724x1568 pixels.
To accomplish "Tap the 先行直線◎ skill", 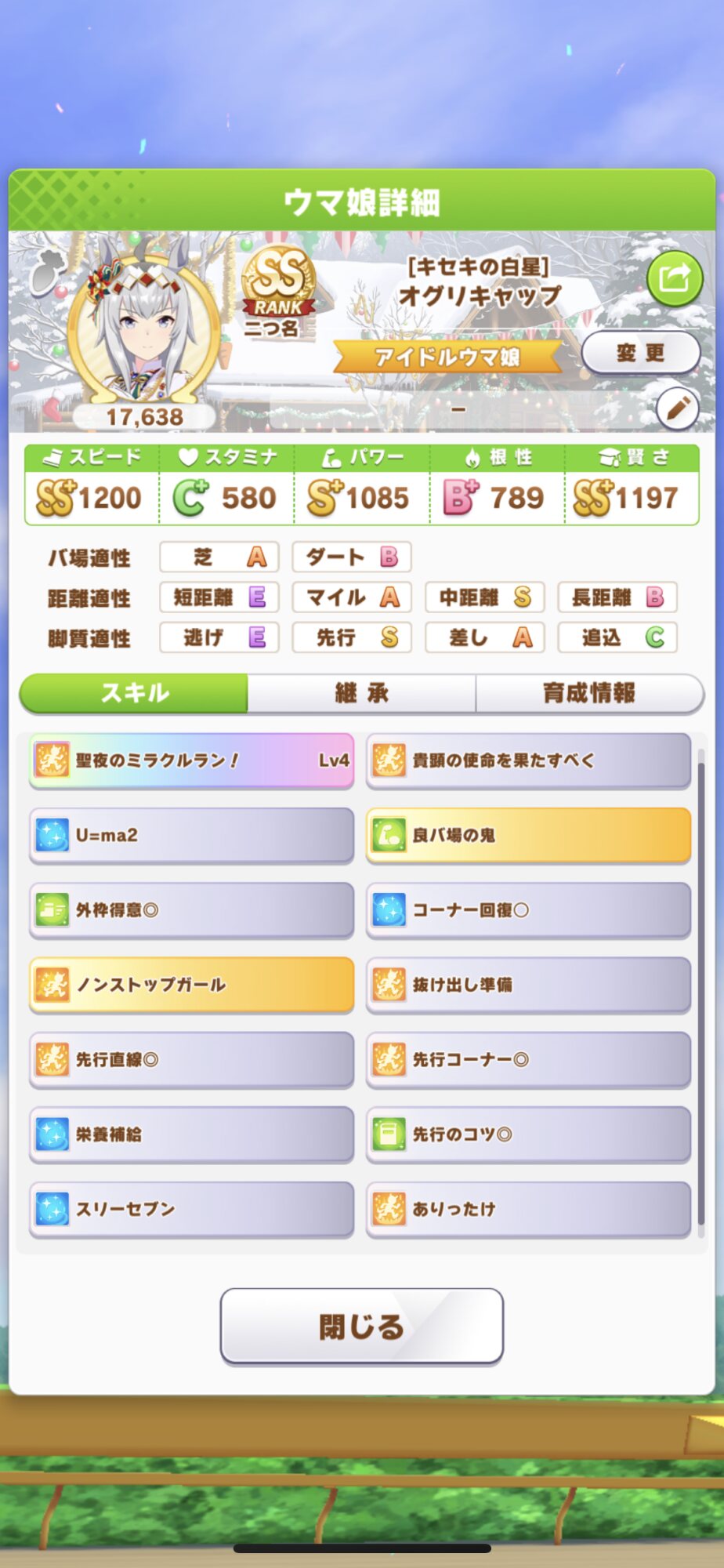I will coord(191,1059).
